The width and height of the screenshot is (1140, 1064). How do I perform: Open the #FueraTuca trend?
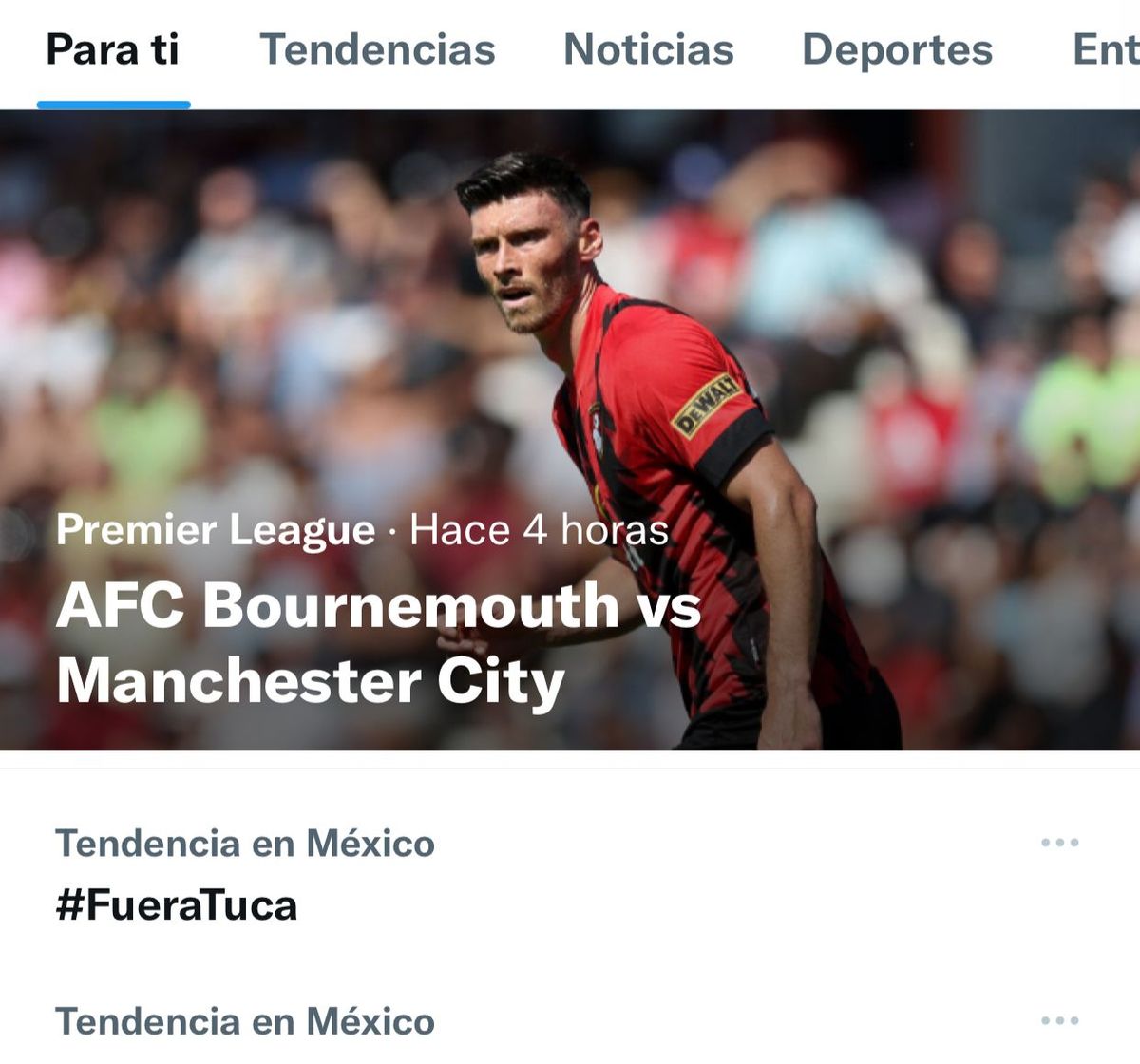(177, 905)
